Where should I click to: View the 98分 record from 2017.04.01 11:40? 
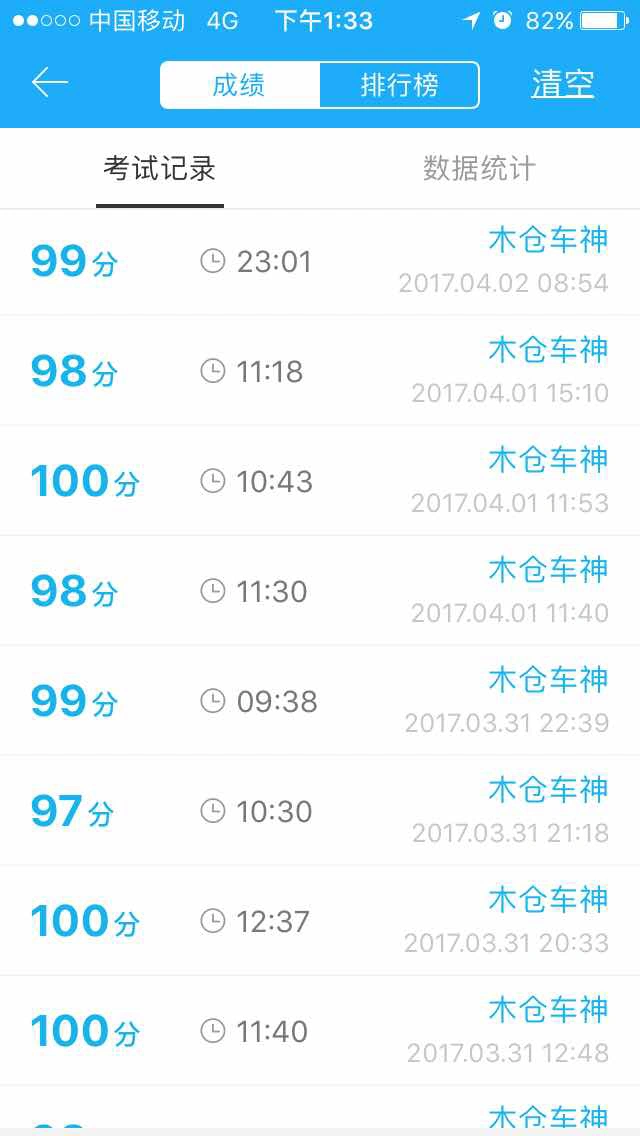pyautogui.click(x=320, y=591)
